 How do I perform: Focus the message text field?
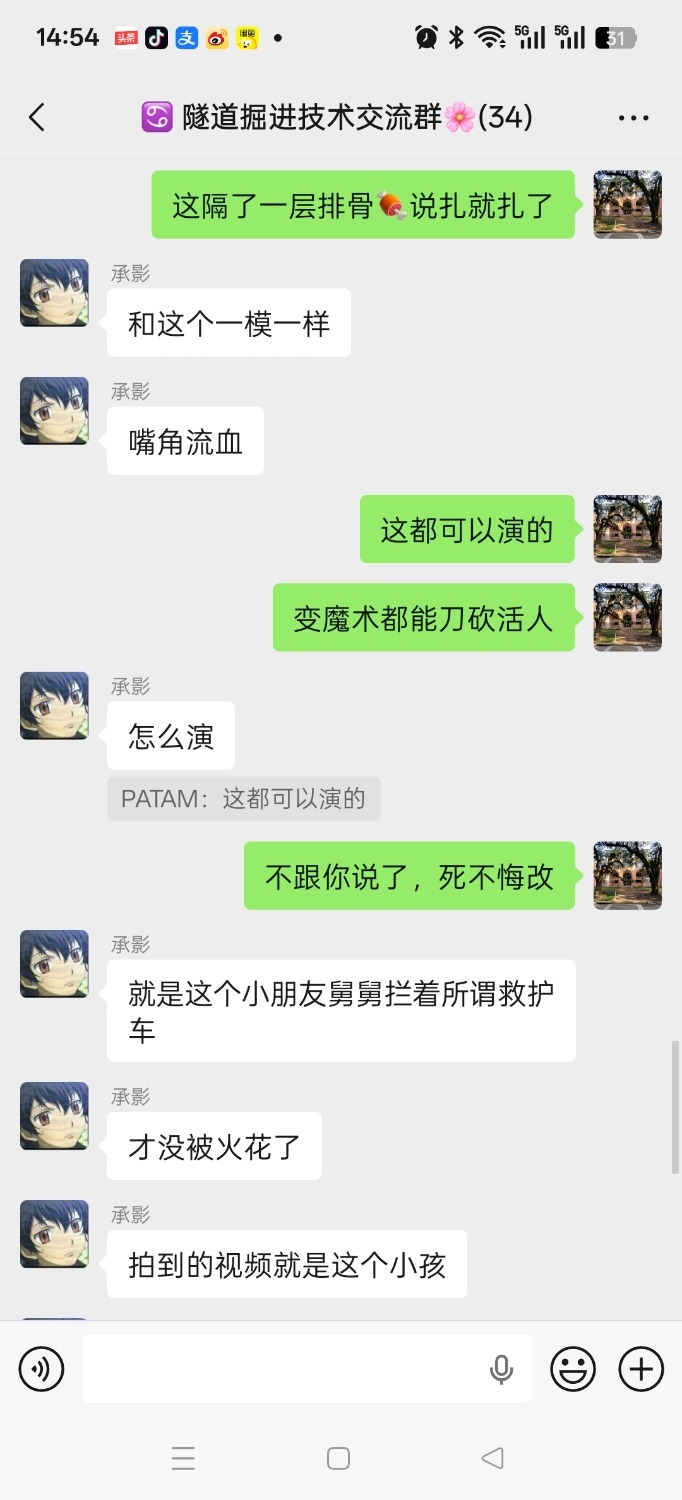tap(285, 1369)
